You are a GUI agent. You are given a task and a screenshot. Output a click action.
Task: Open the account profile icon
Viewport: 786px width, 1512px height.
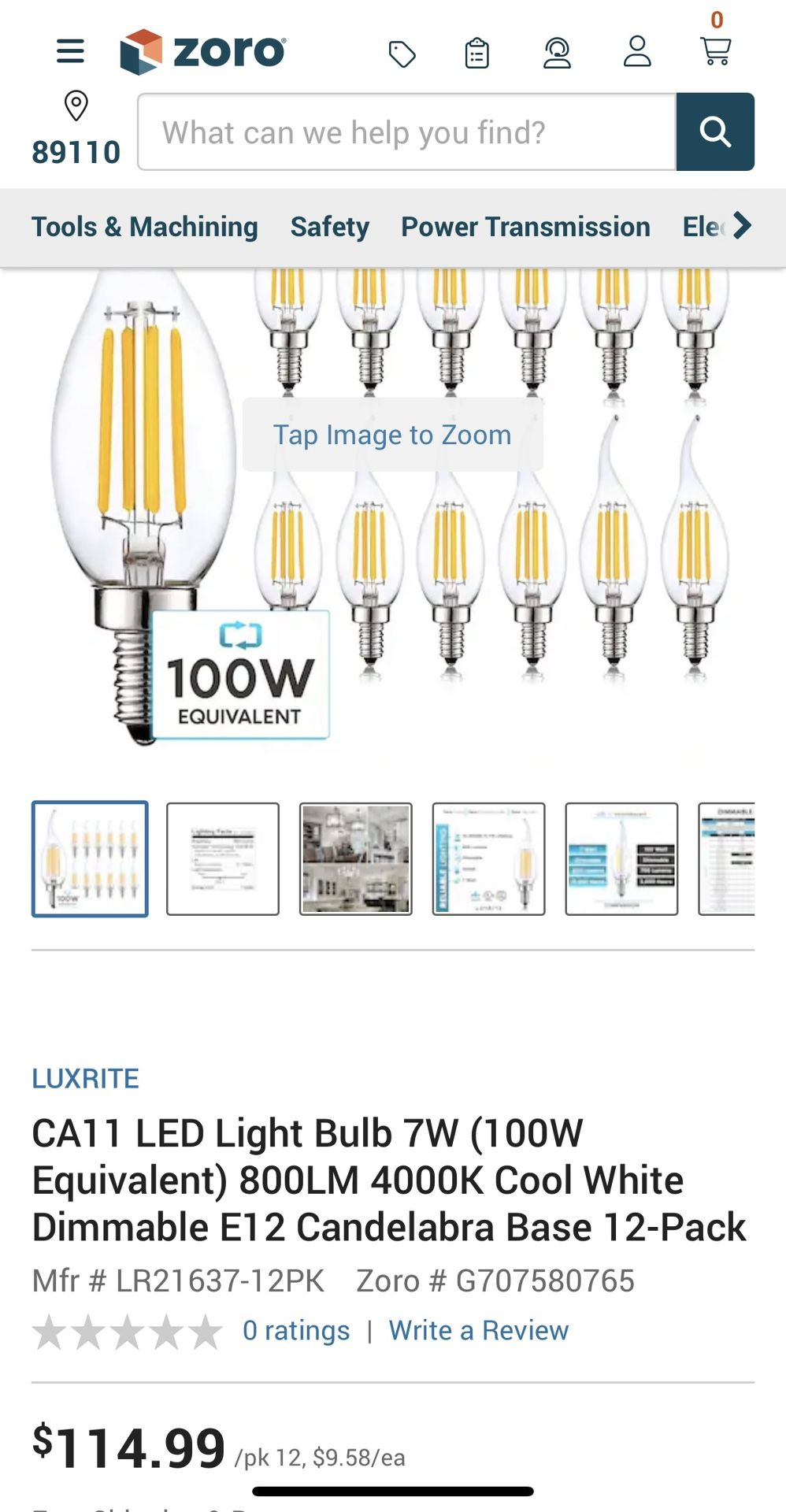click(636, 52)
